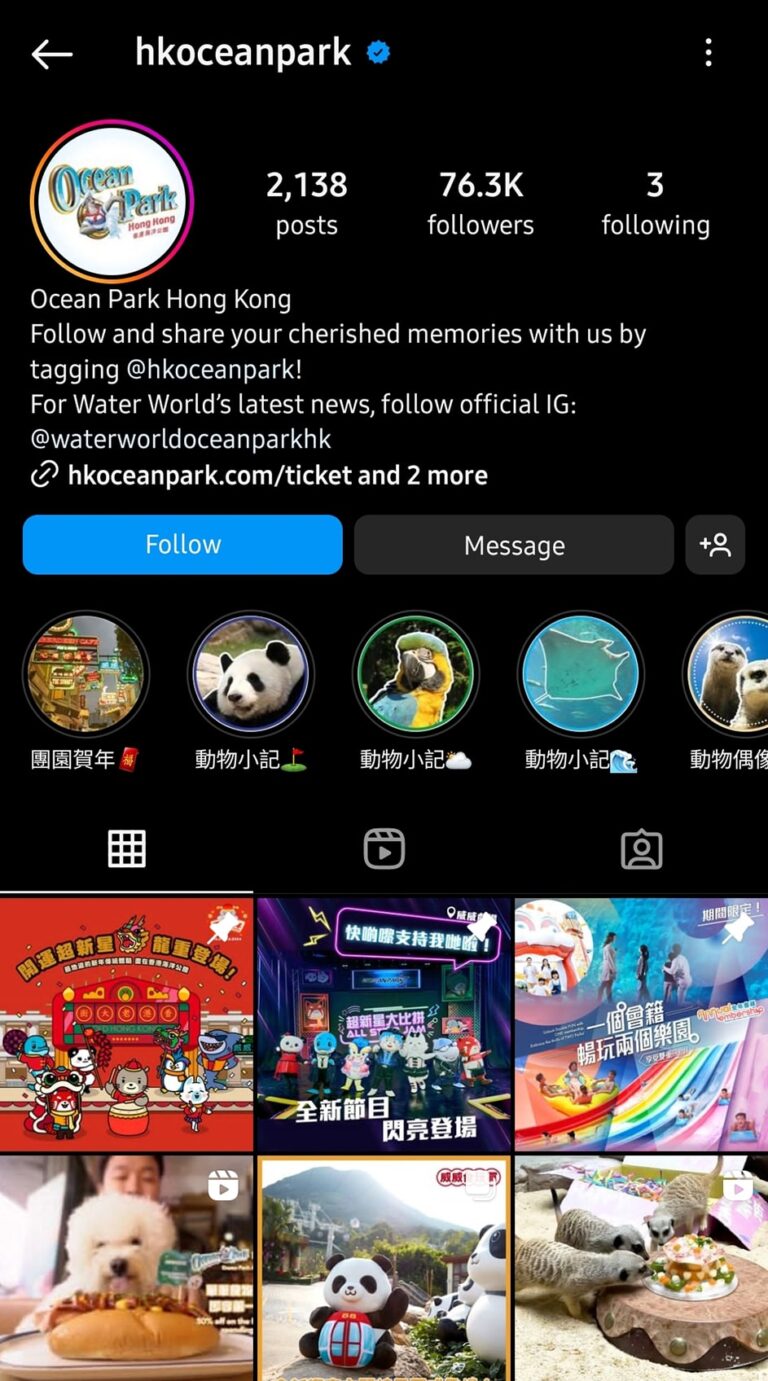Open the meerkats eating cake reel
The image size is (768, 1381).
[641, 1268]
